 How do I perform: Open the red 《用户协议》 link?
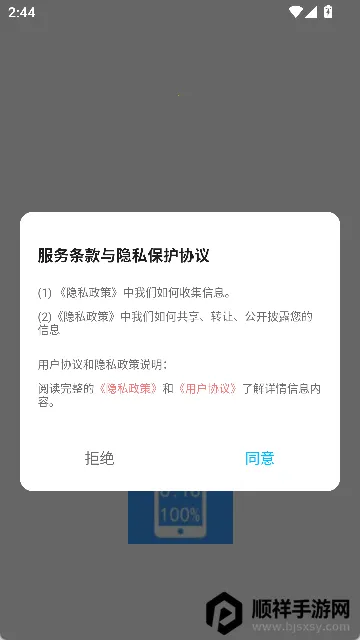[x=207, y=388]
